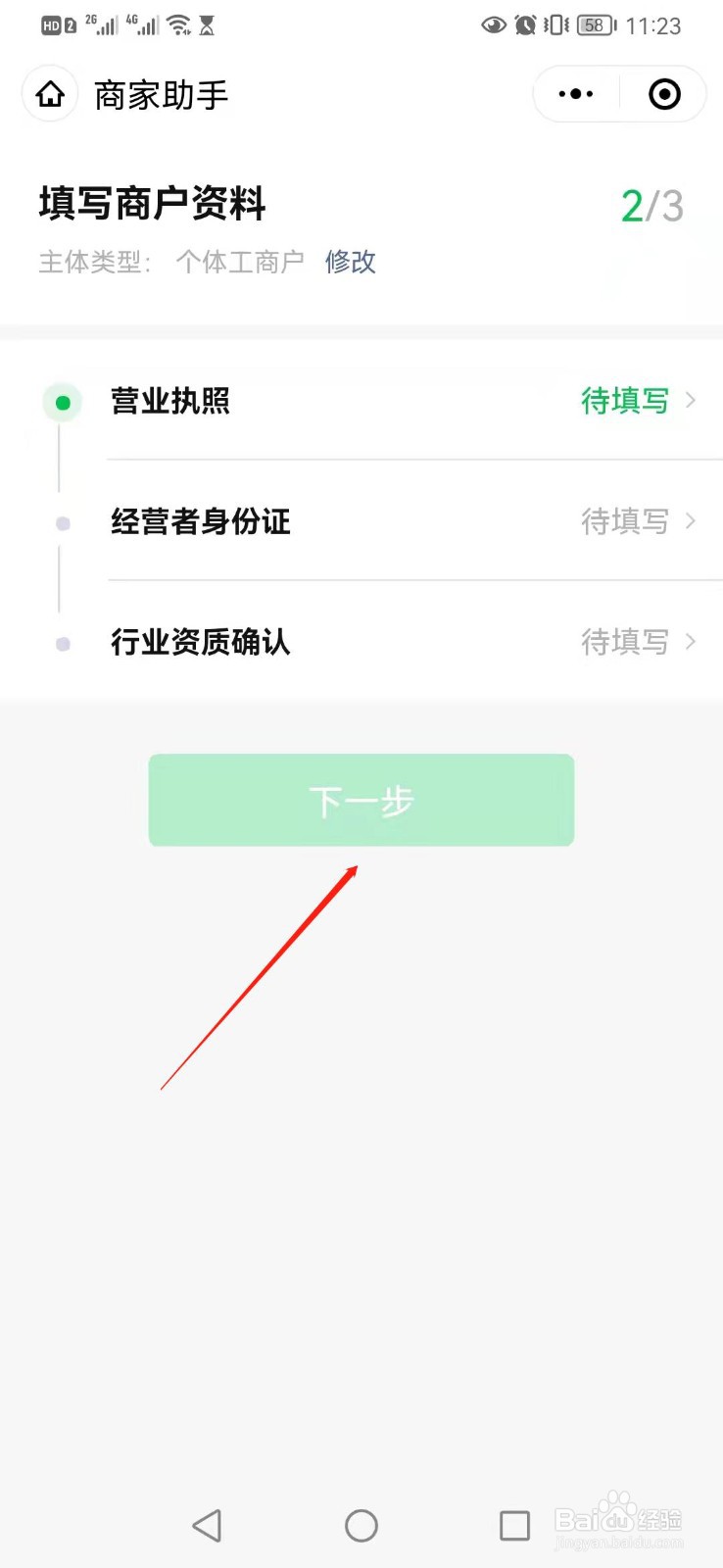Expand the 经营者身份证 section chevron
The height and width of the screenshot is (1568, 723).
692,521
